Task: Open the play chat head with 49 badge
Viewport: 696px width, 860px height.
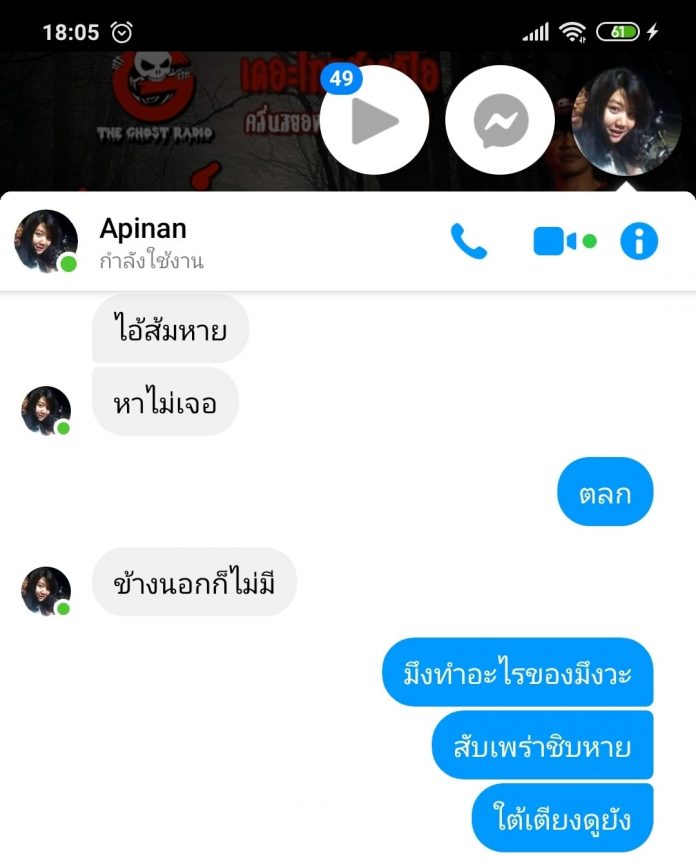Action: (374, 121)
